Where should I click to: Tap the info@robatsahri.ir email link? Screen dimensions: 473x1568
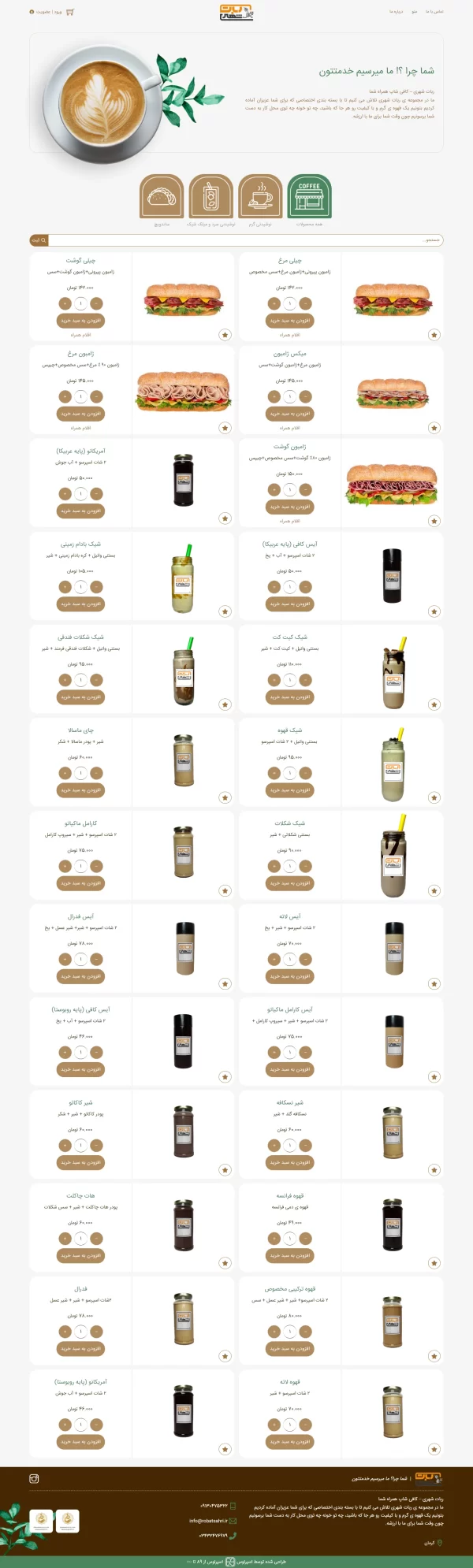click(208, 1521)
